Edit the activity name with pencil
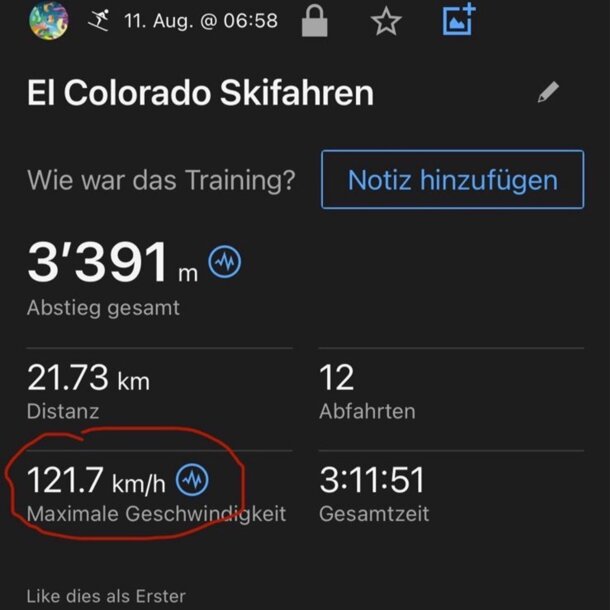610x610 pixels. [547, 93]
